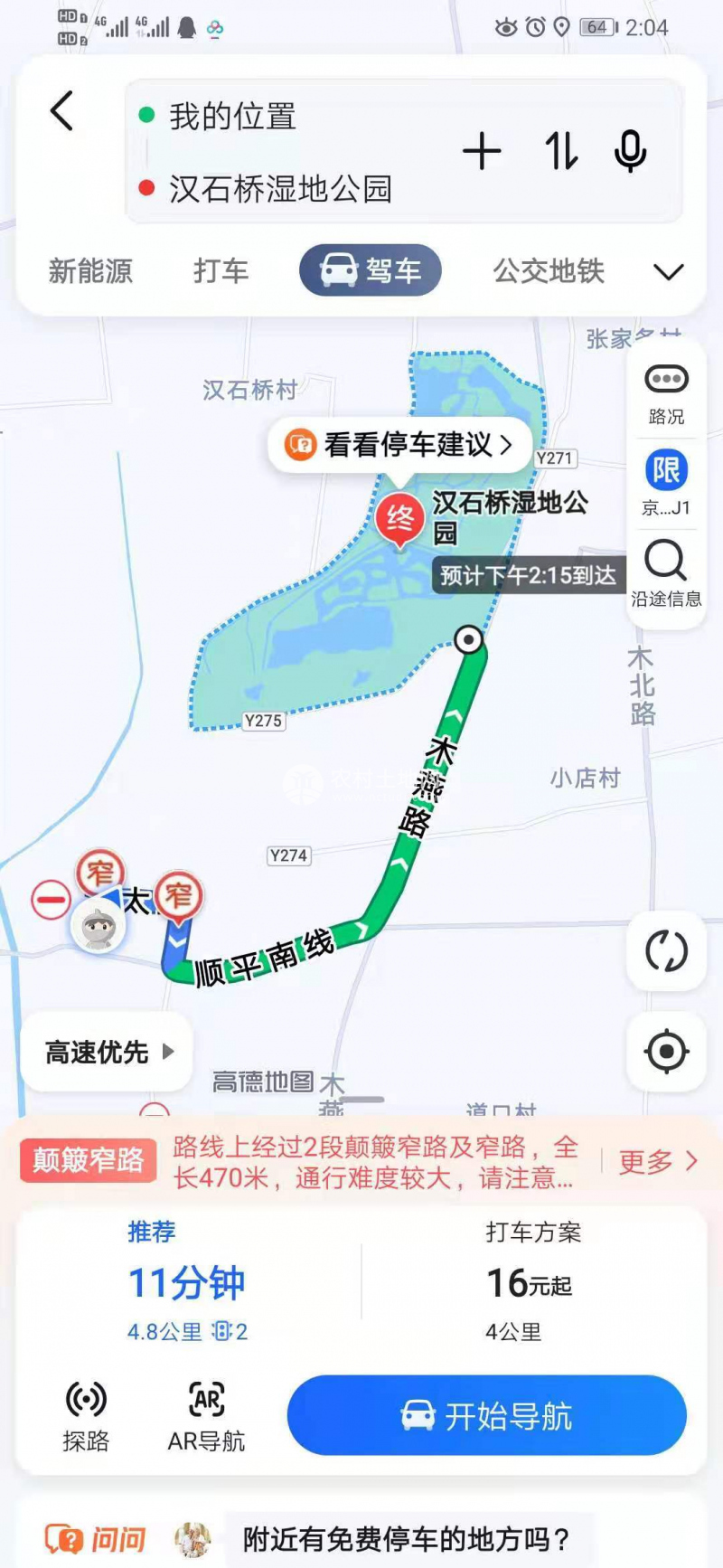Switch to the 新能源 tab
Viewport: 723px width, 1568px height.
(90, 270)
